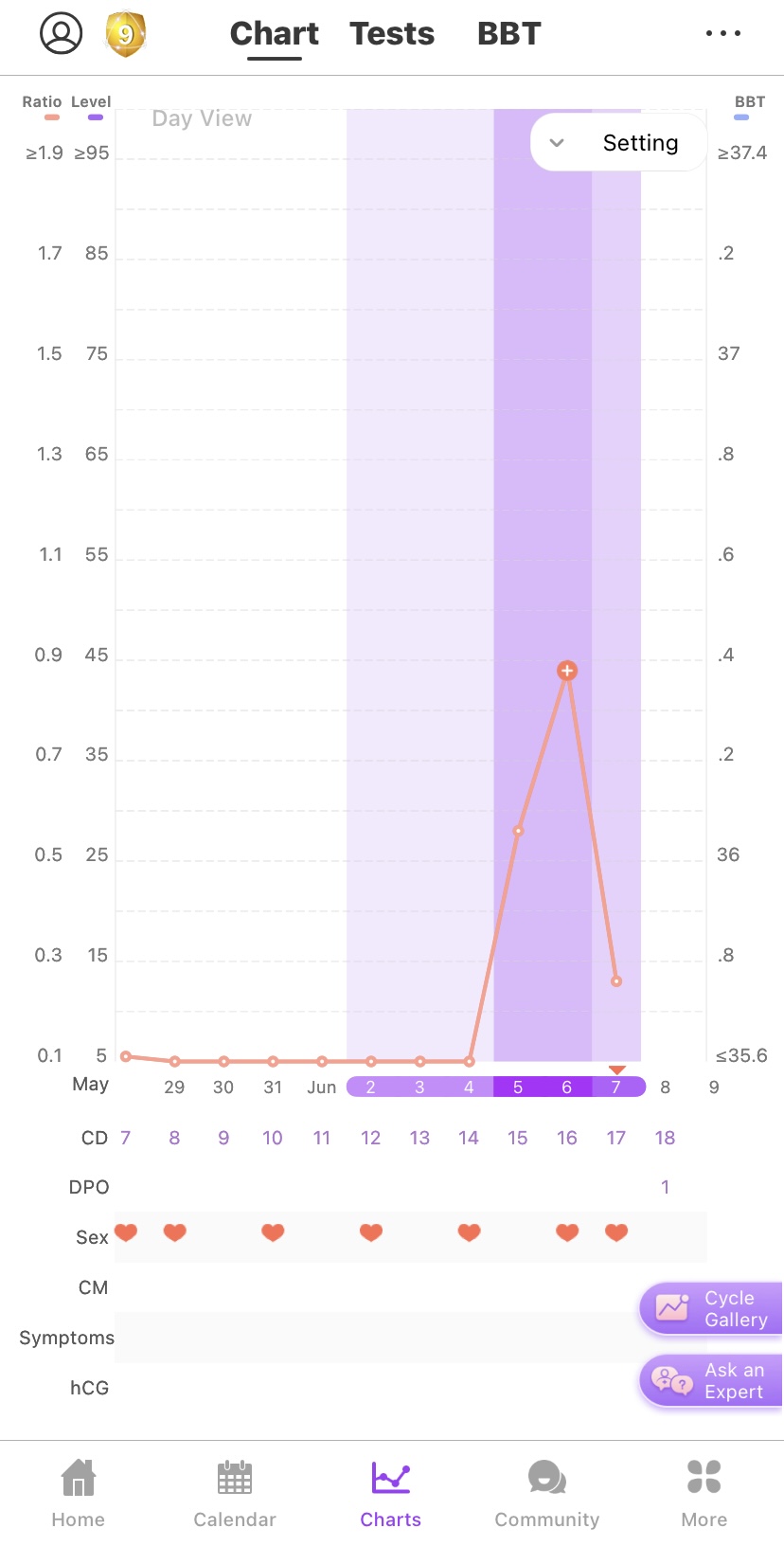The image size is (784, 1564).
Task: Switch to the Tests tab
Action: [x=392, y=34]
